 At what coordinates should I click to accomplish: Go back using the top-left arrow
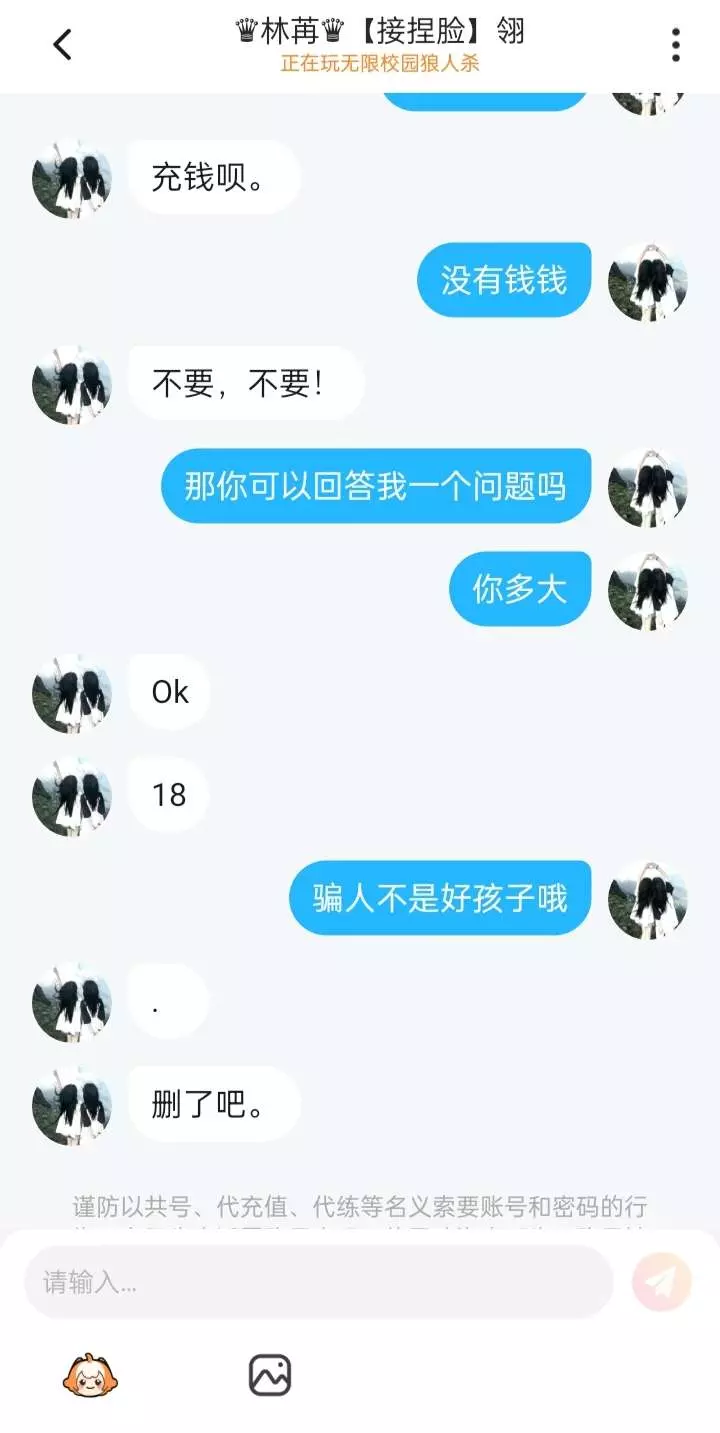click(62, 44)
